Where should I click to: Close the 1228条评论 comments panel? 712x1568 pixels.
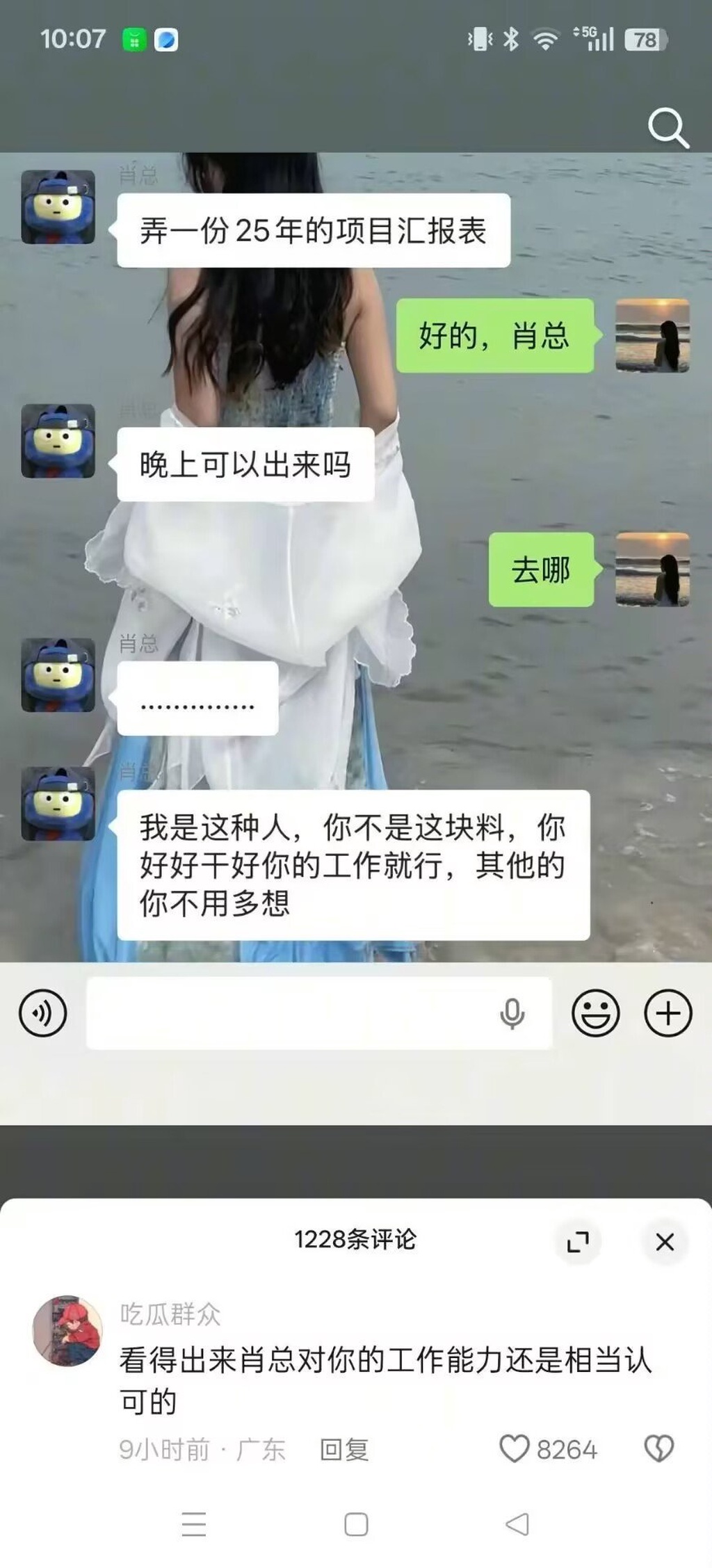point(665,1241)
